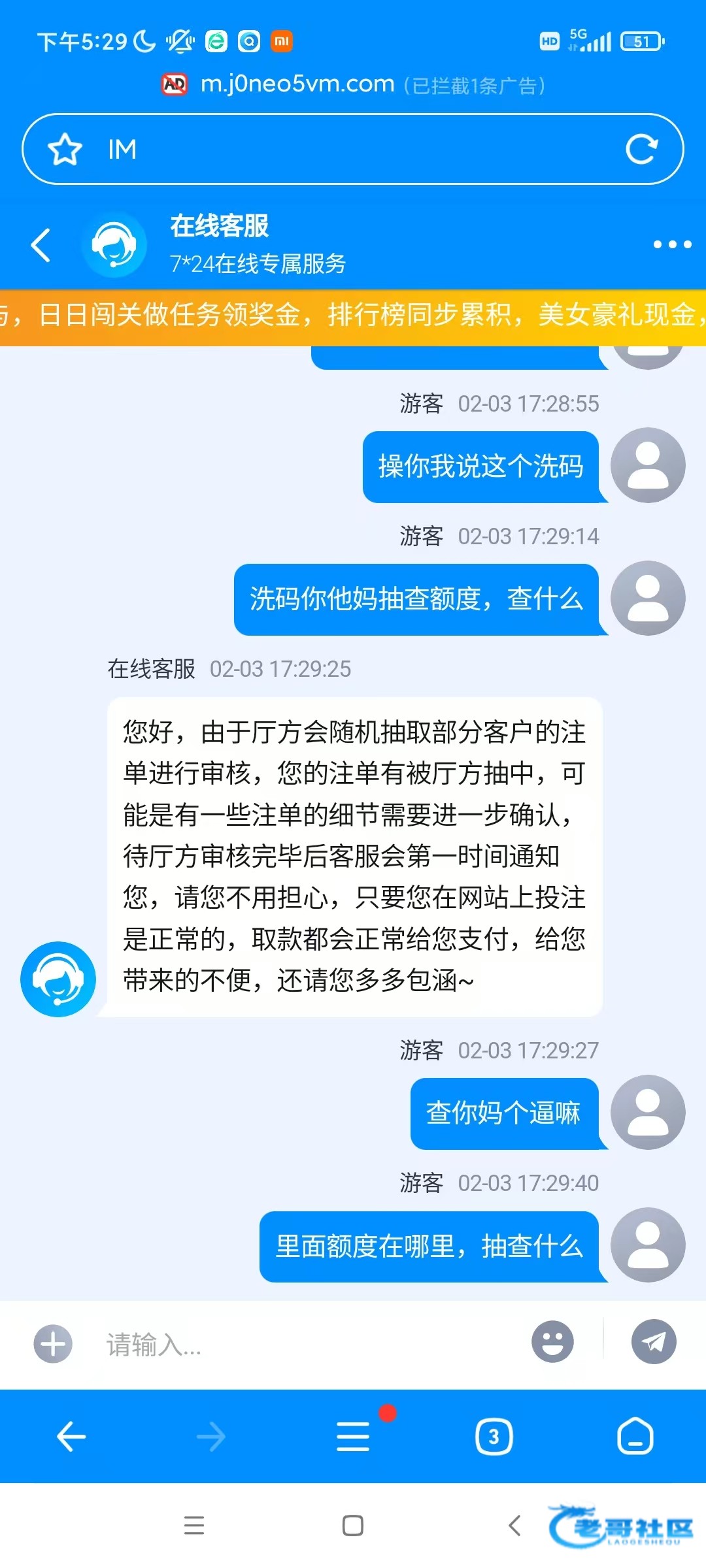Open the plus attachment options
The height and width of the screenshot is (1568, 706).
point(53,1344)
